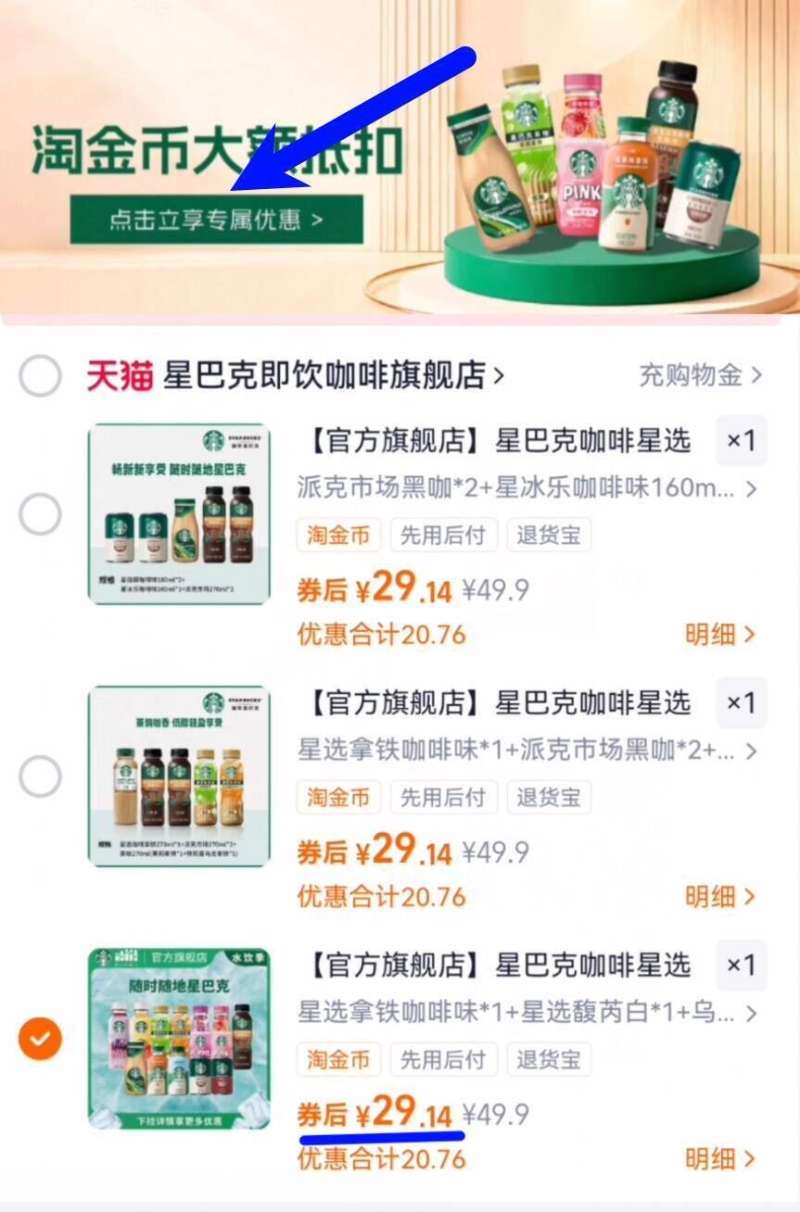Click the 淘金币 badge on the first product
The height and width of the screenshot is (1212, 800).
pyautogui.click(x=338, y=535)
